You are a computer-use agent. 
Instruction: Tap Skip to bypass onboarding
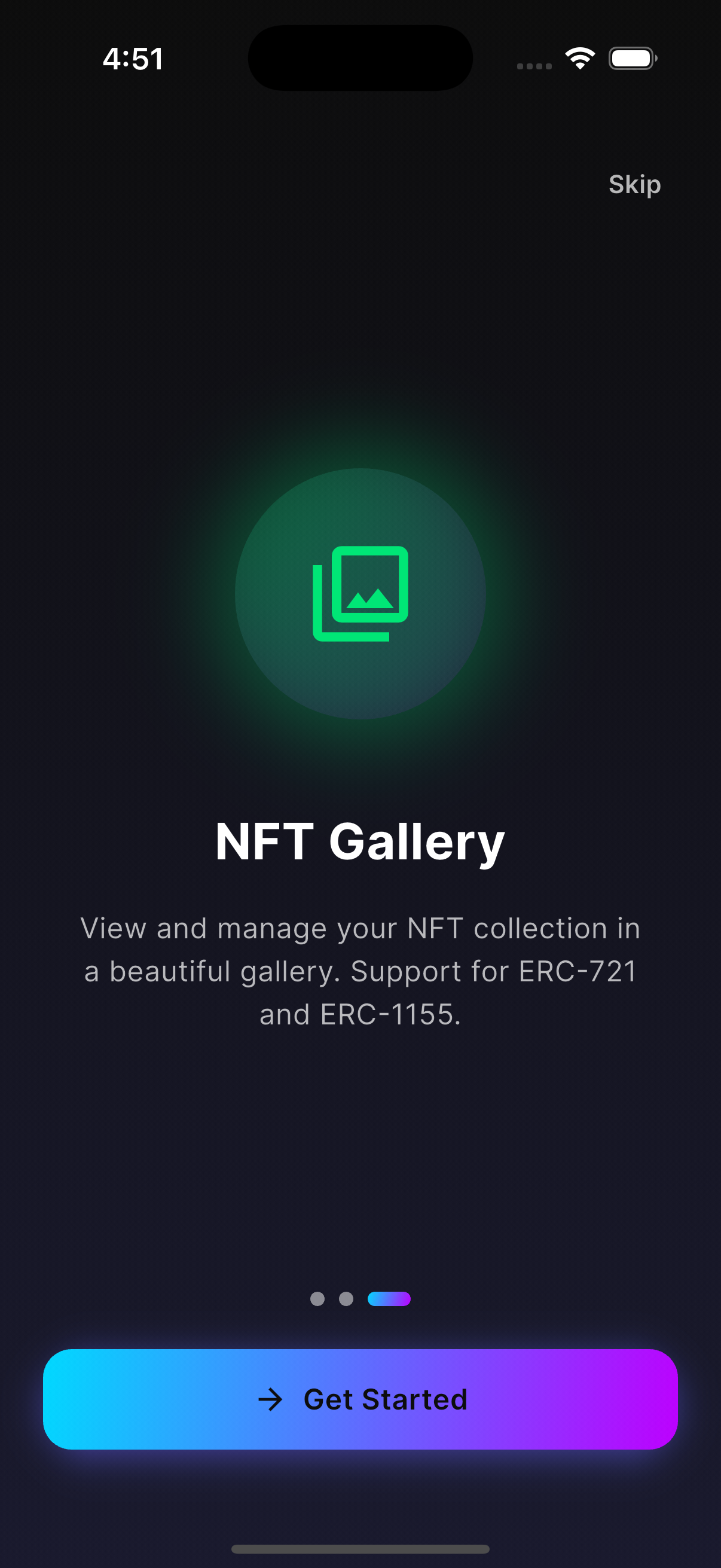[634, 184]
